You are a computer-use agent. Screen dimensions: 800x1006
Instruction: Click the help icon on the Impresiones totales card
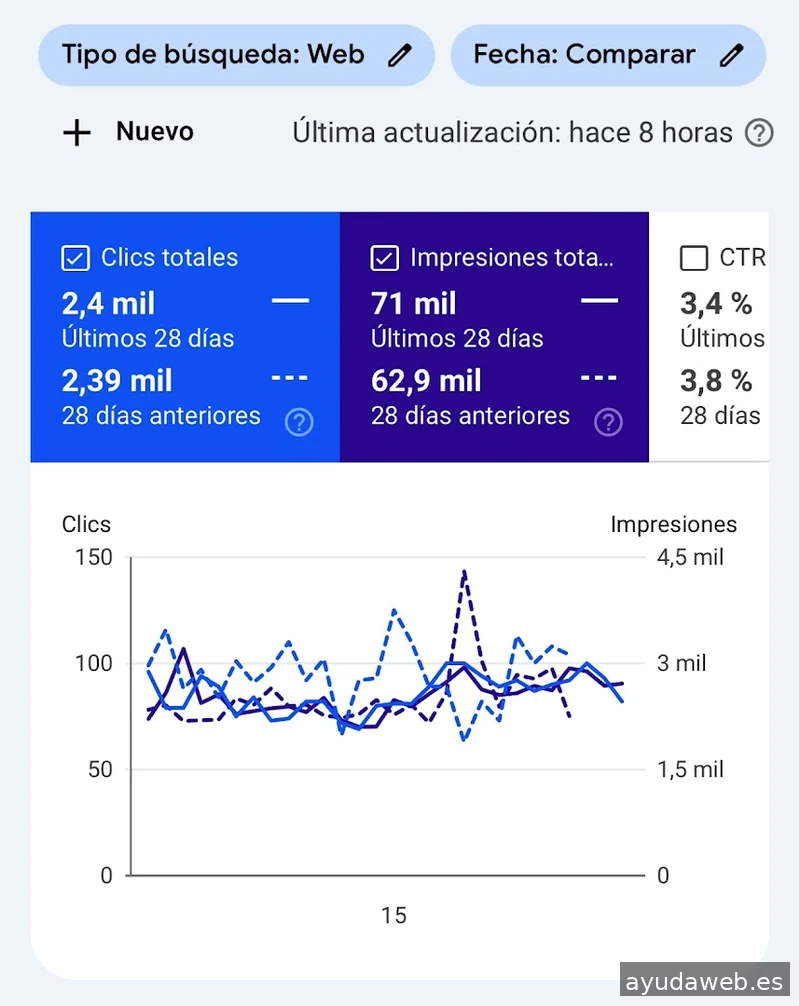tap(608, 422)
